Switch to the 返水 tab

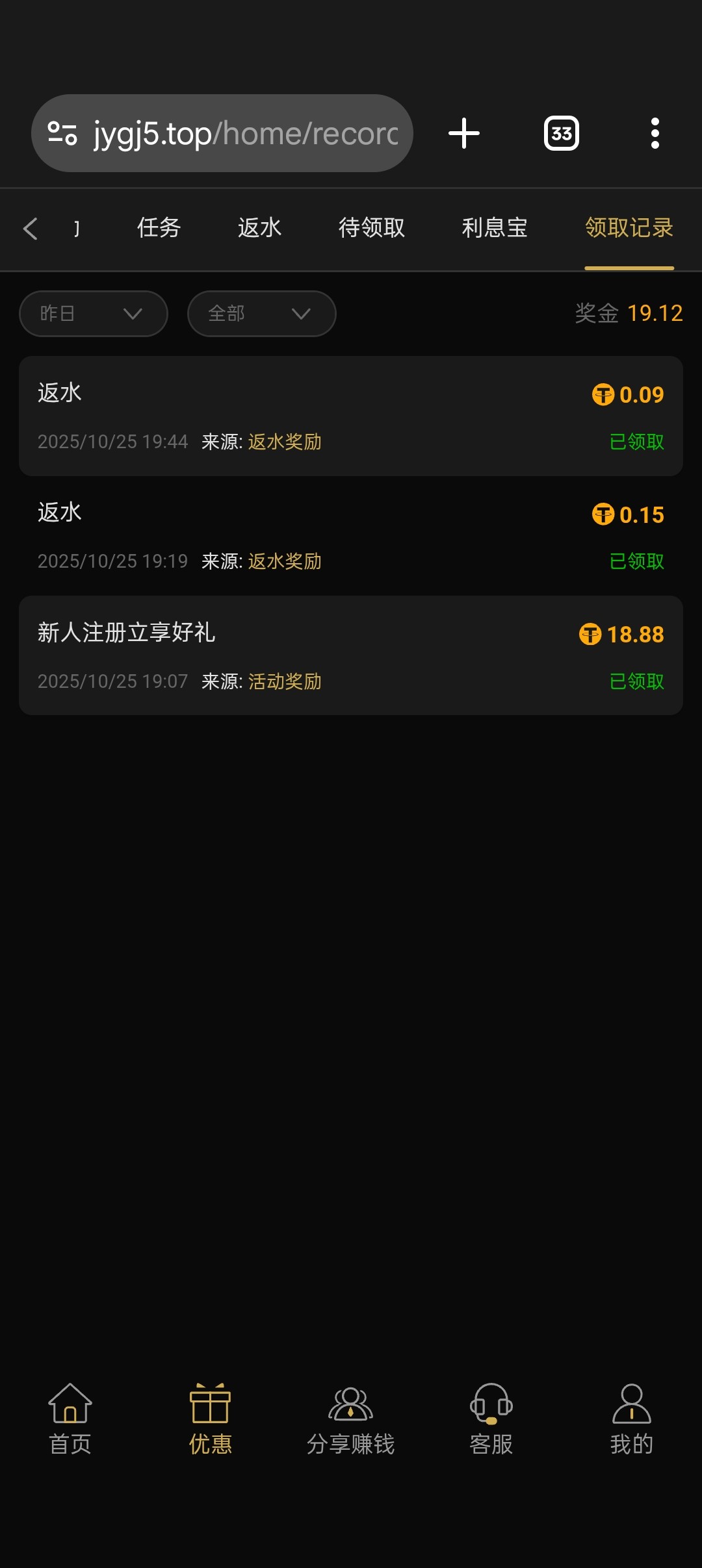click(x=259, y=229)
